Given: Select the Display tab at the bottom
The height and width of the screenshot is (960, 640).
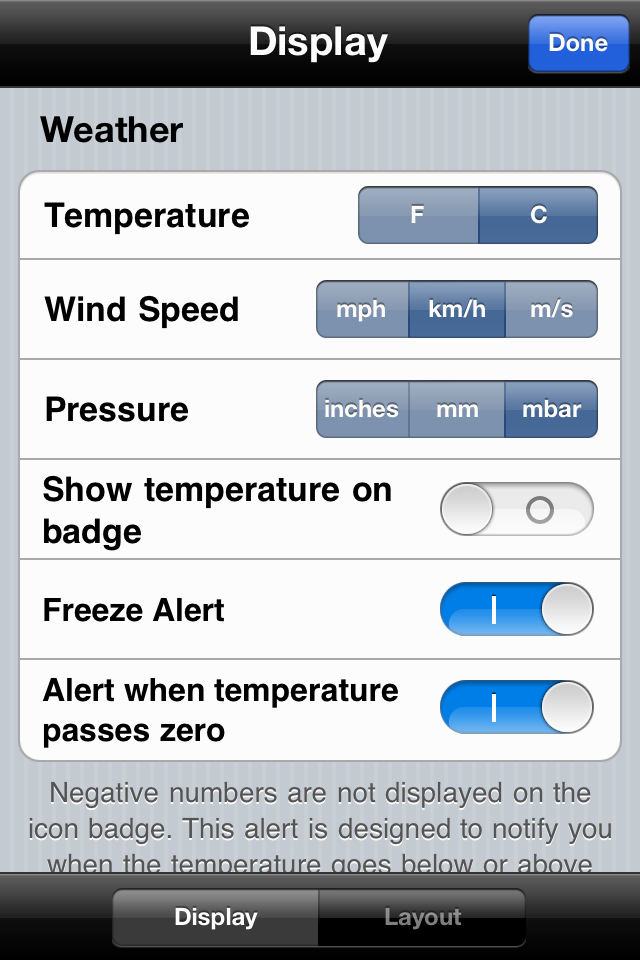Looking at the screenshot, I should (216, 917).
